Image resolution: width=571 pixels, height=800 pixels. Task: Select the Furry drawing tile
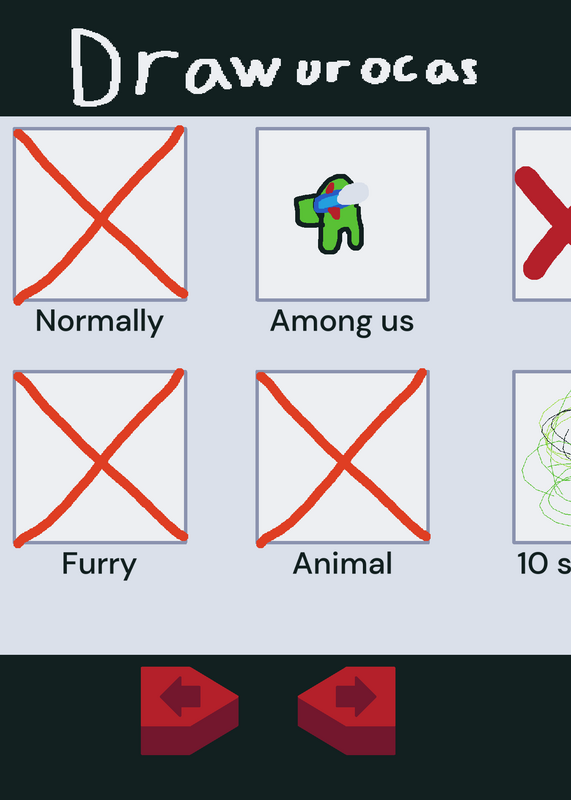point(100,457)
